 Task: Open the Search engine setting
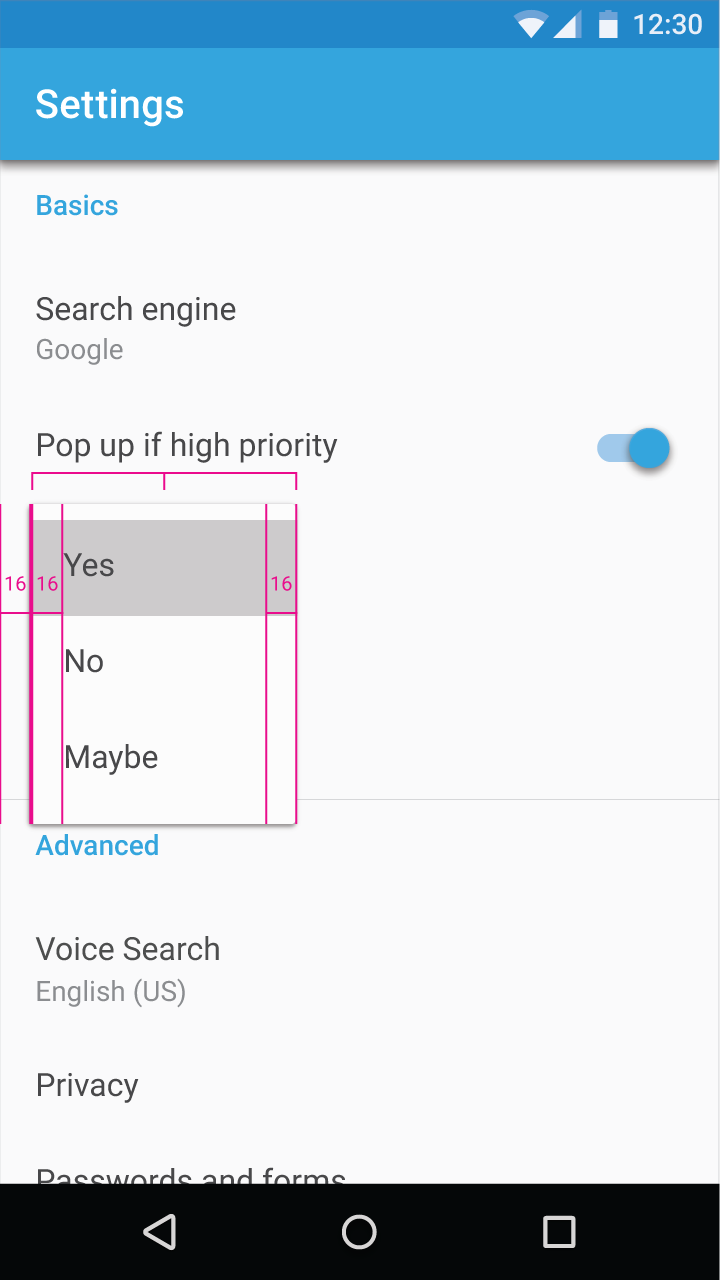360,328
